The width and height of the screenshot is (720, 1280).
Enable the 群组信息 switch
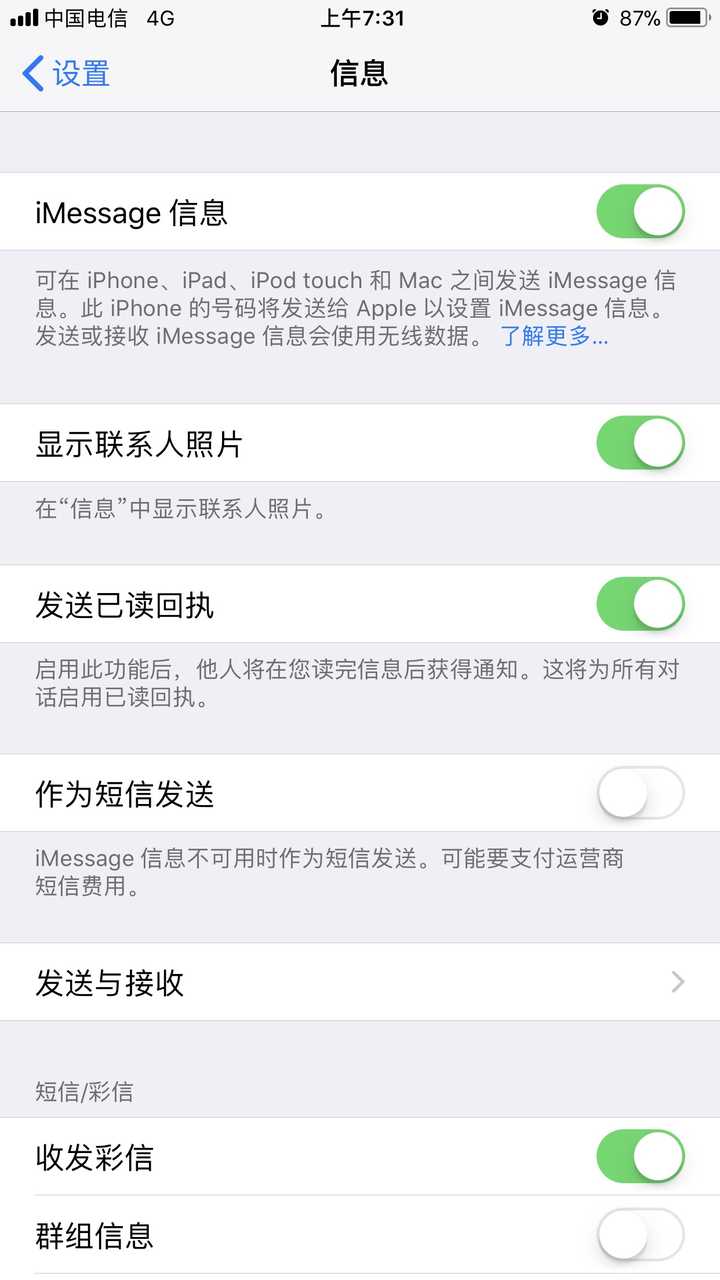640,1235
